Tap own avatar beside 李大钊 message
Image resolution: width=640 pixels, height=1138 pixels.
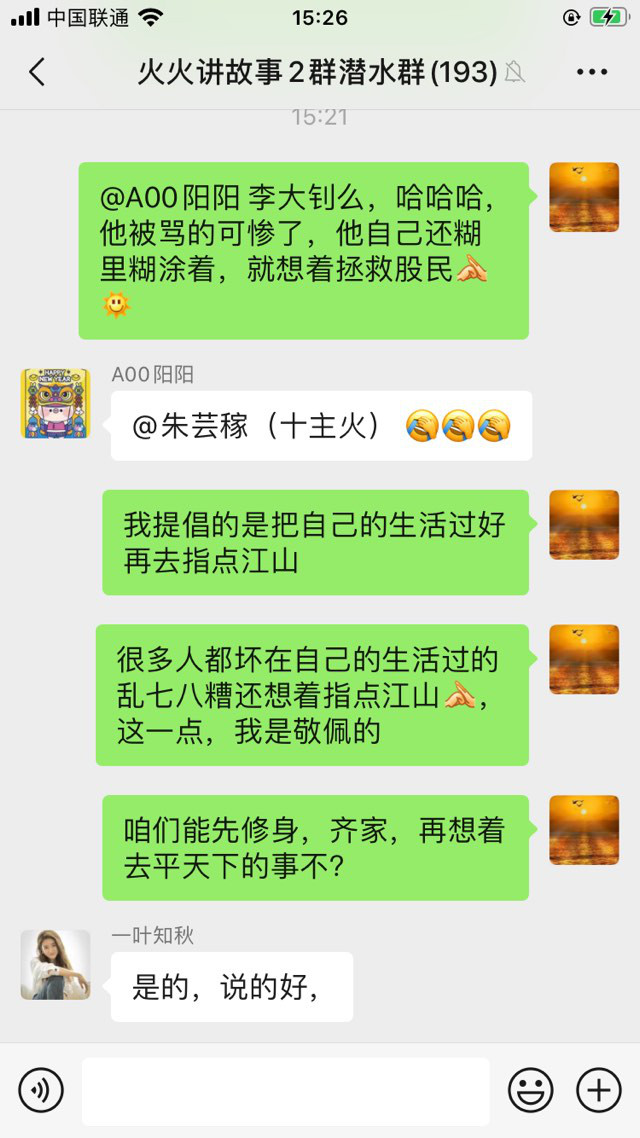coord(584,197)
